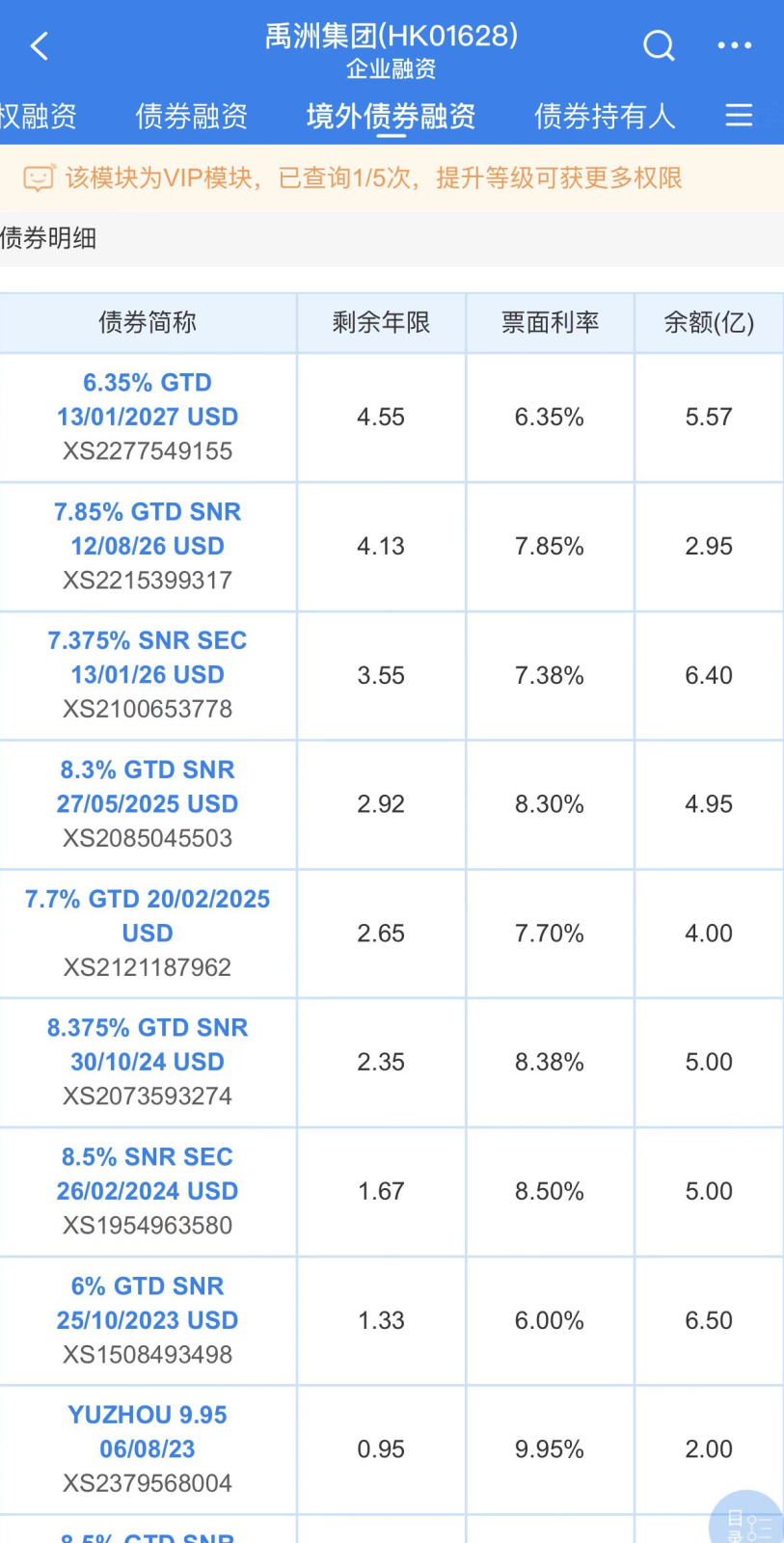View bond 7.375% SNR SEC 13/01/26 USD
This screenshot has height=1543, width=784.
pyautogui.click(x=148, y=658)
